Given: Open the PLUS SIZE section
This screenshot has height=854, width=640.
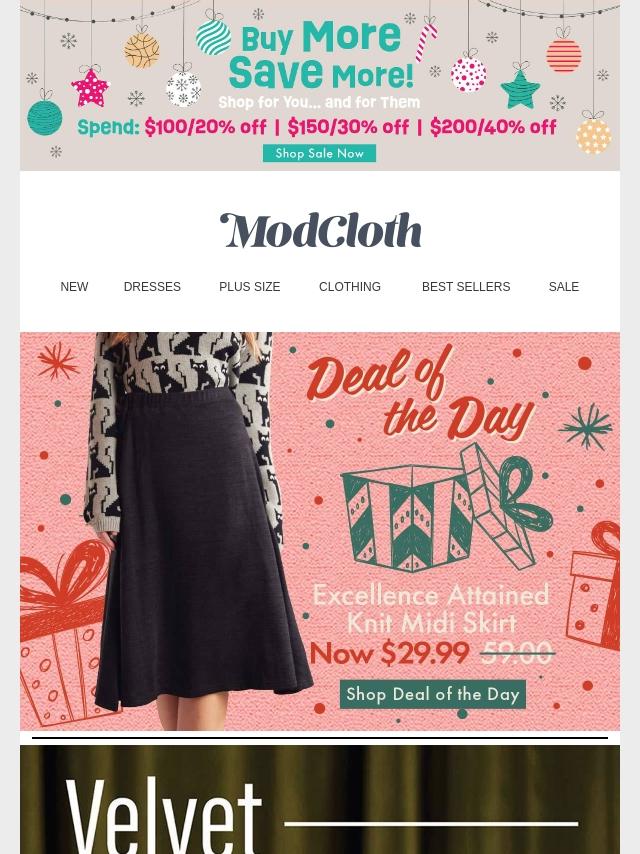Looking at the screenshot, I should coord(249,287).
